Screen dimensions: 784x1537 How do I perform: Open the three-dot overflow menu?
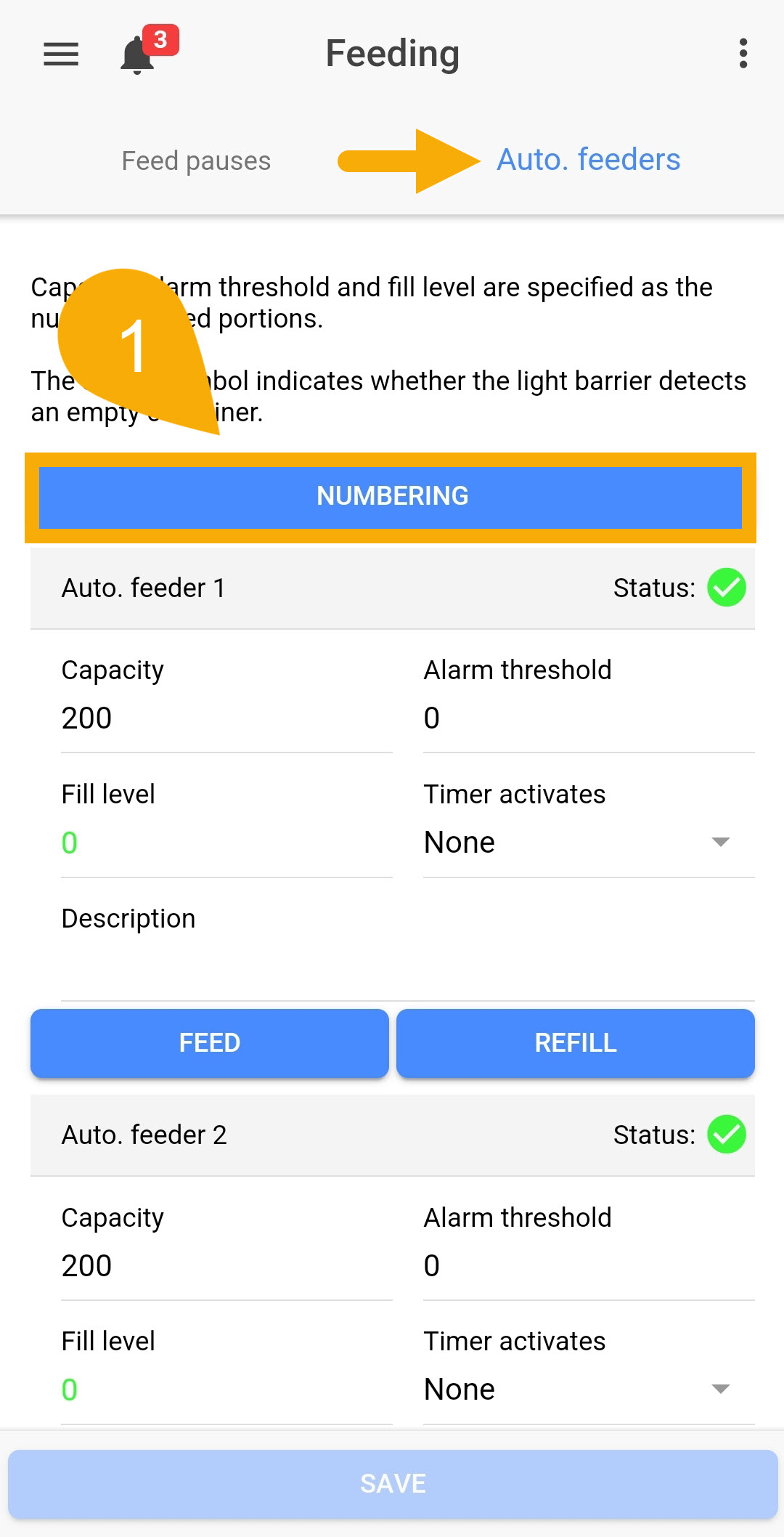743,54
